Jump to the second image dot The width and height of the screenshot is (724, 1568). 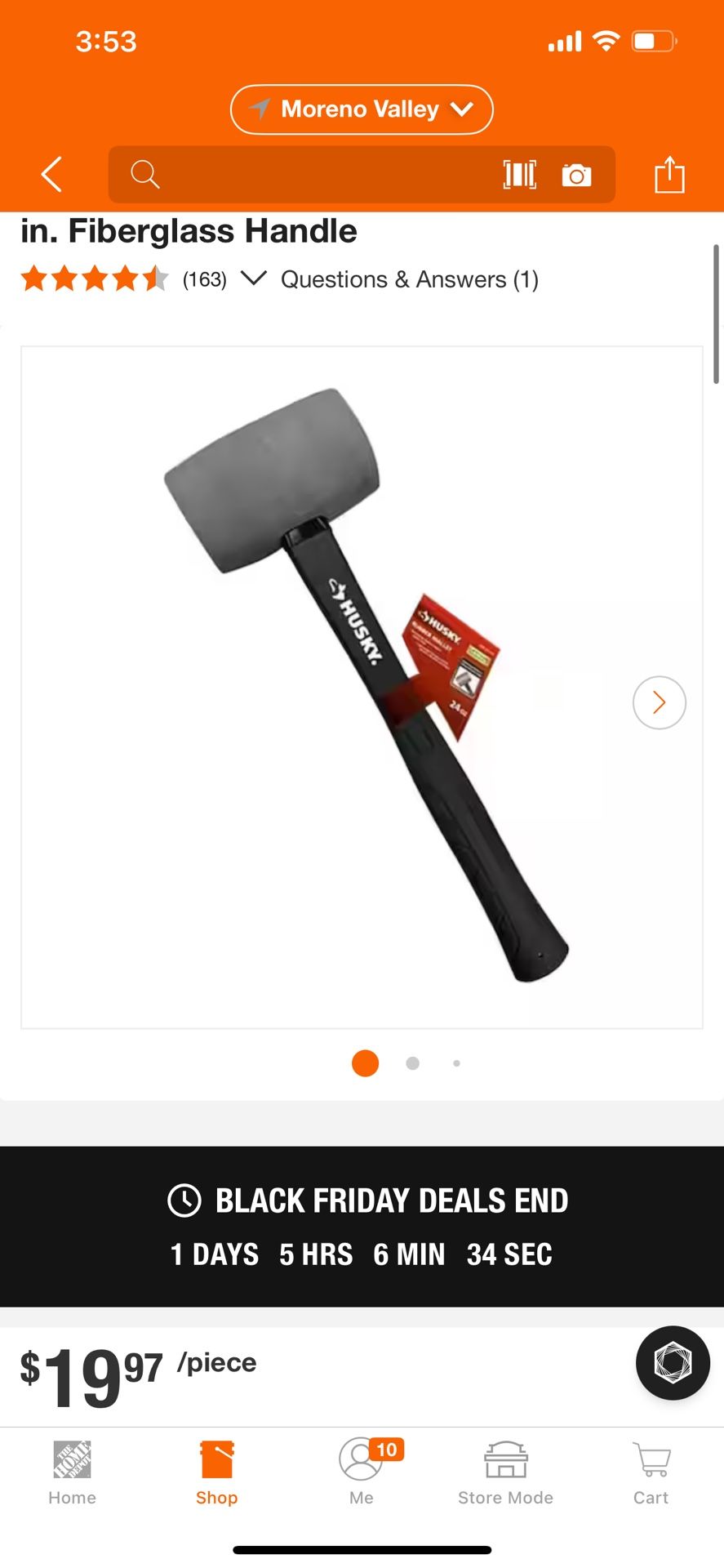tap(413, 1062)
